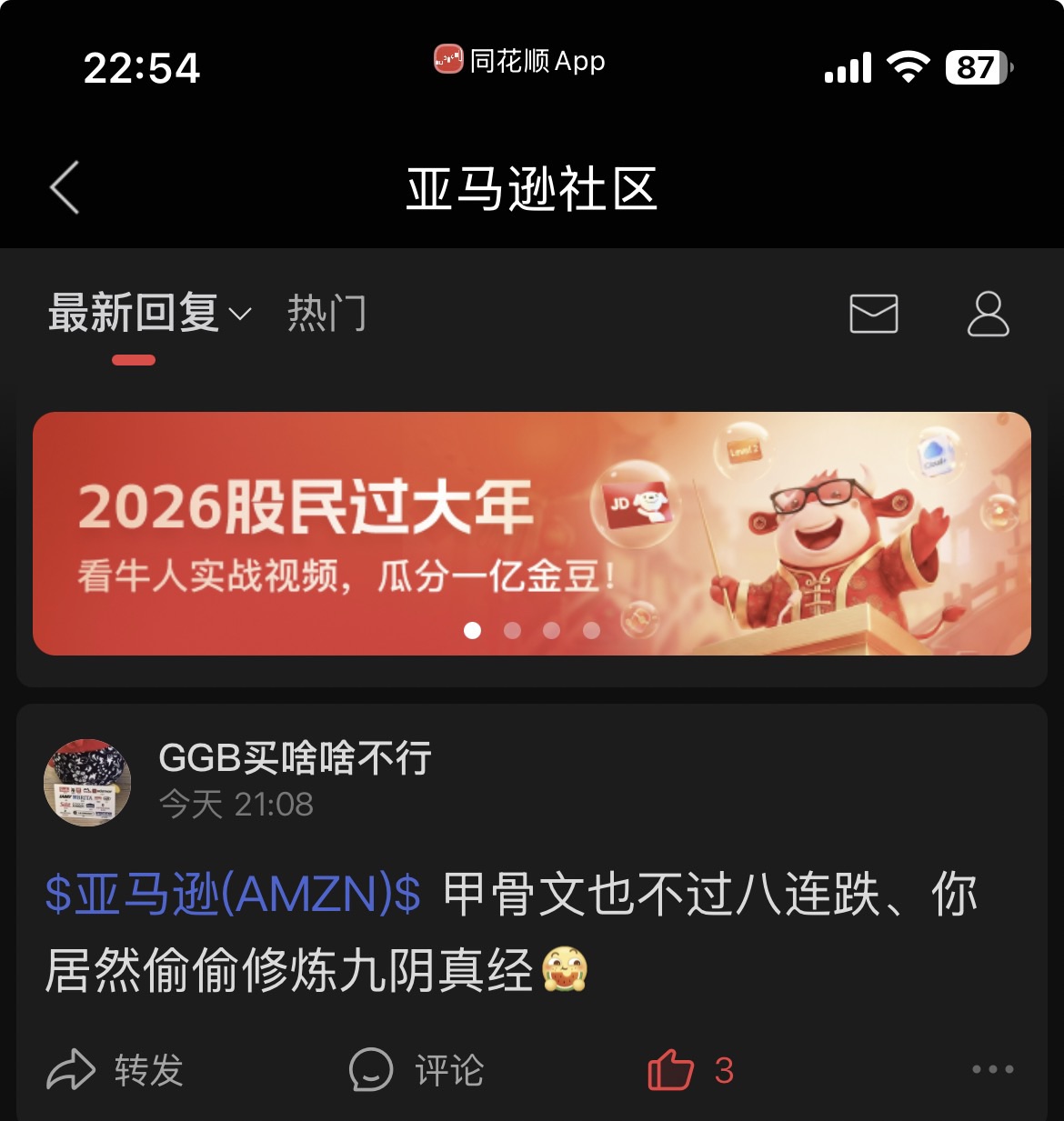Open the messages envelope icon

873,314
